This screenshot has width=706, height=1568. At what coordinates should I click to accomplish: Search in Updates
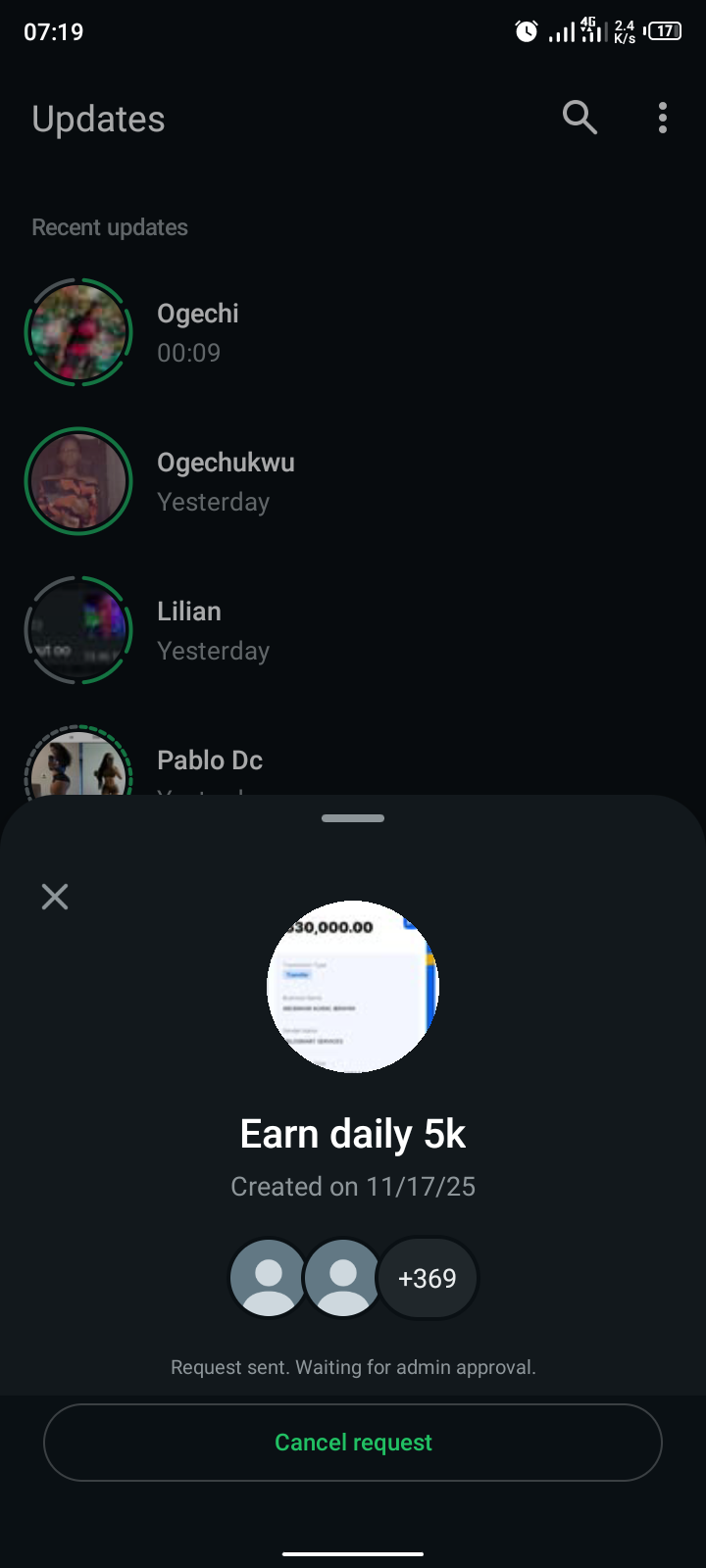[580, 118]
